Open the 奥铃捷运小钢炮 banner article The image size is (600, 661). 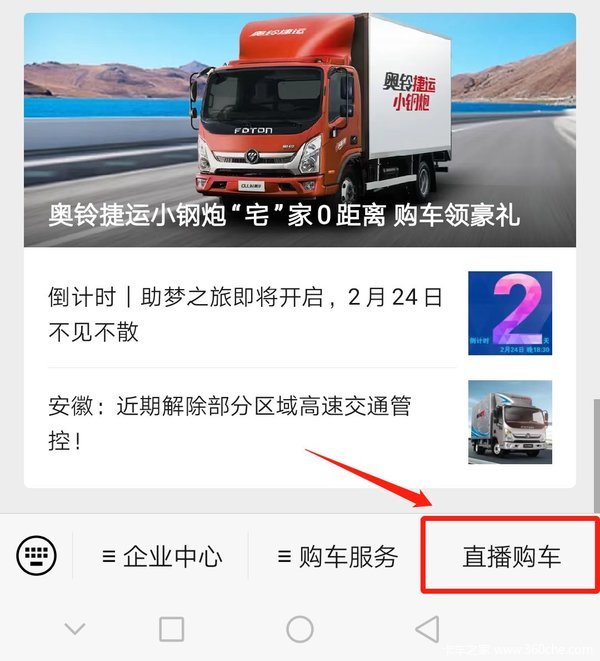(x=300, y=130)
